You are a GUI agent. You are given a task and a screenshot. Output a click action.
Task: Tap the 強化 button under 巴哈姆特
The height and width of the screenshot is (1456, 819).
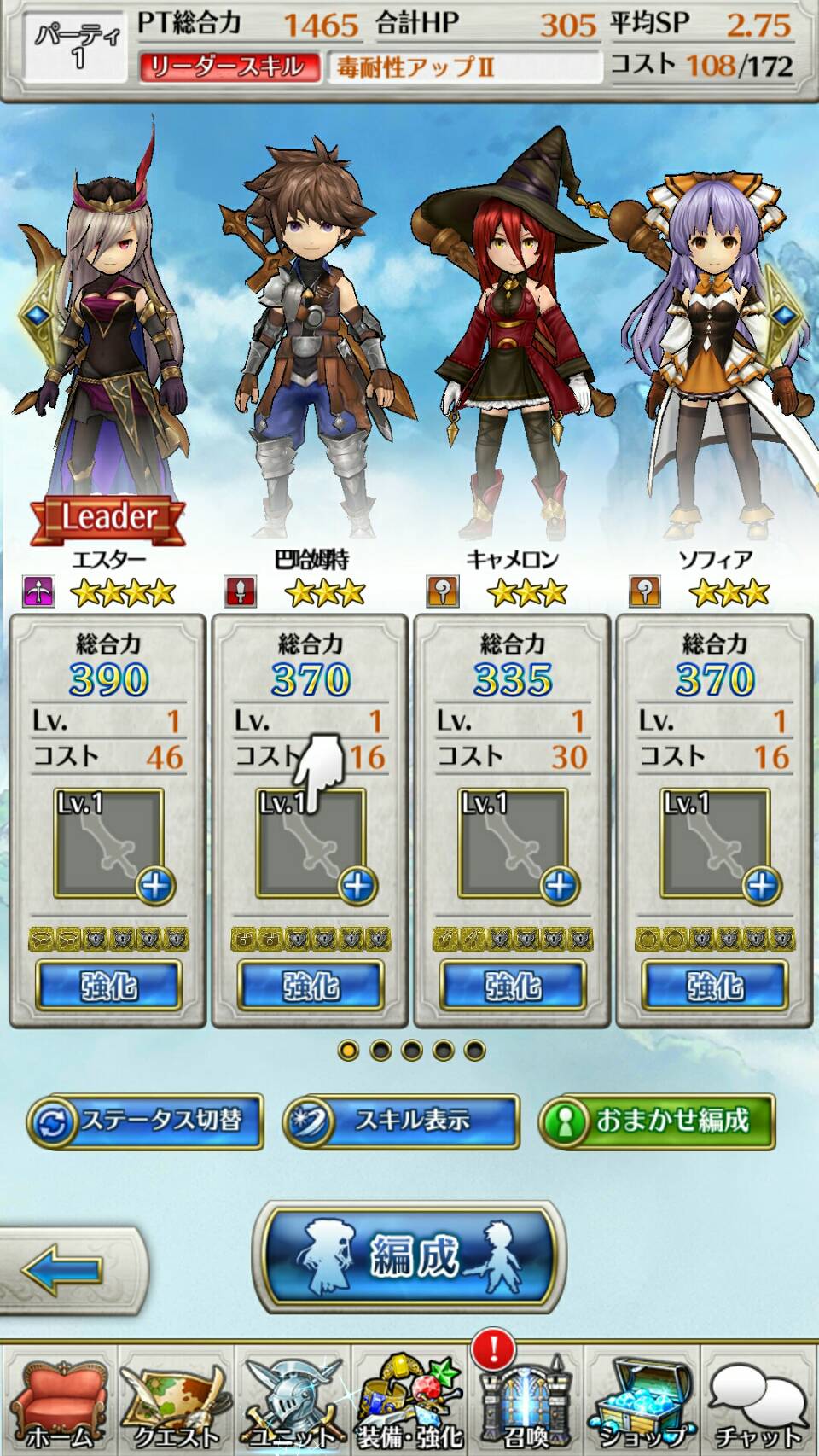311,986
